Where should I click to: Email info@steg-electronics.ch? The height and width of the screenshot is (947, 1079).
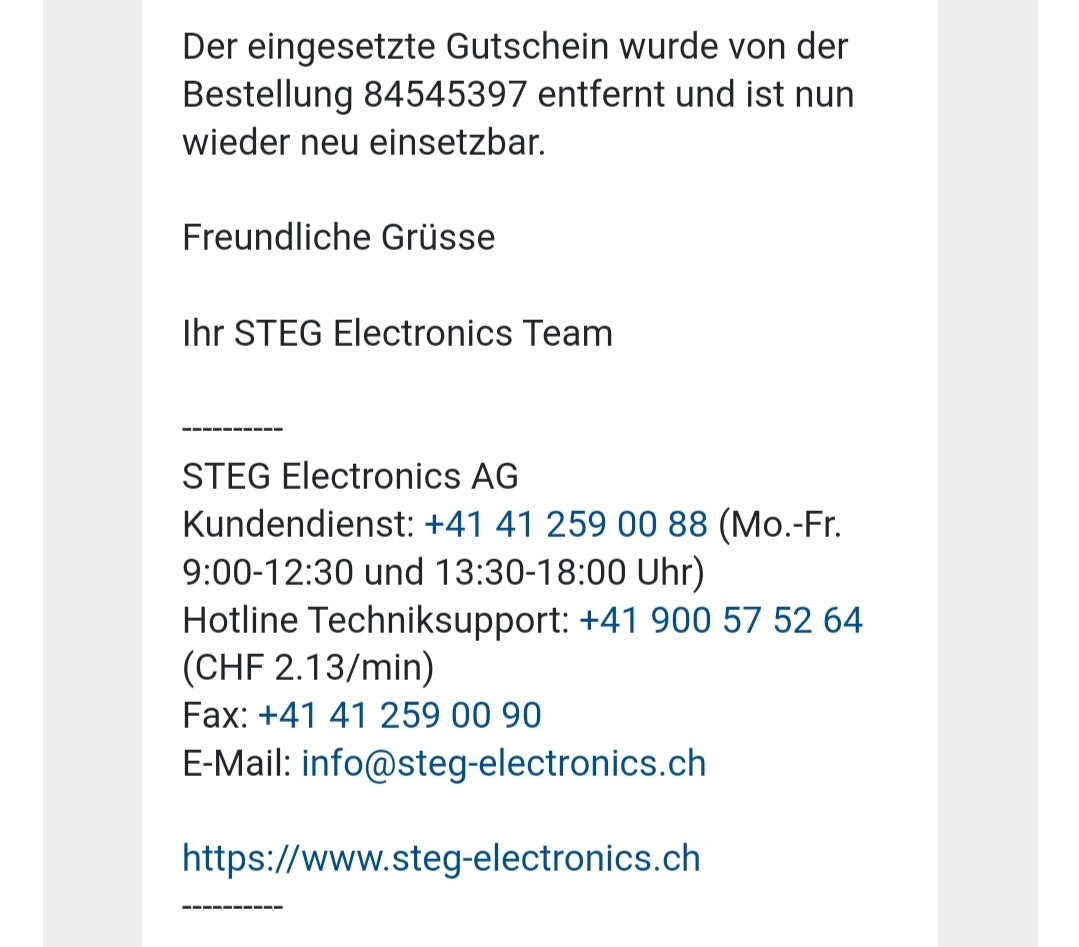coord(503,764)
